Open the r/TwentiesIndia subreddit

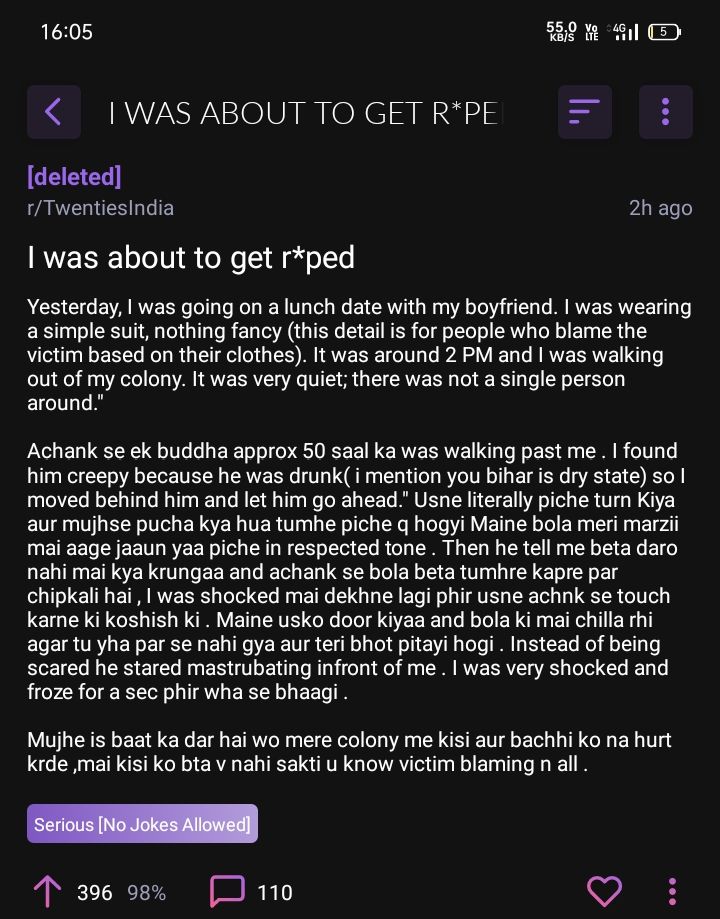point(100,208)
